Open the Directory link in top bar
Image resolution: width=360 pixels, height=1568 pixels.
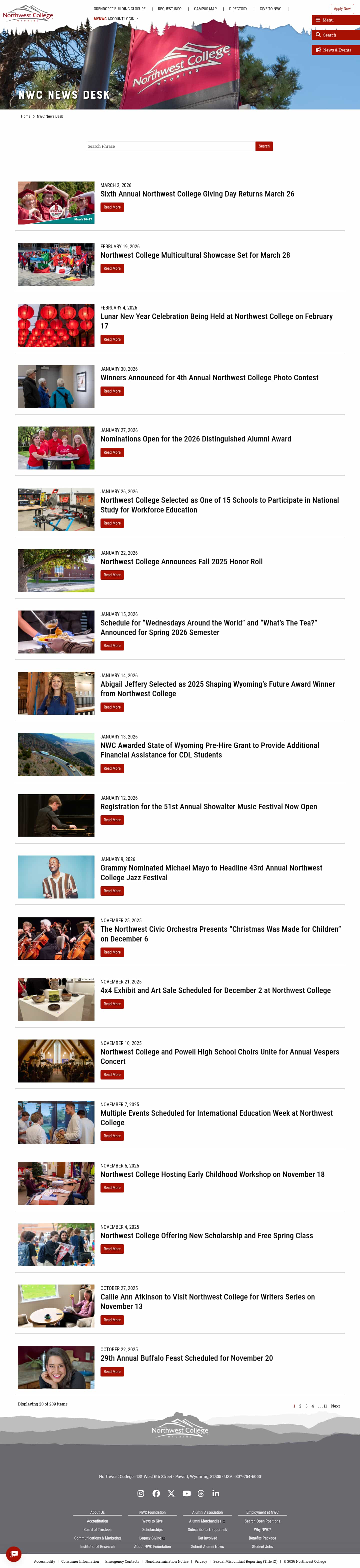[x=238, y=9]
